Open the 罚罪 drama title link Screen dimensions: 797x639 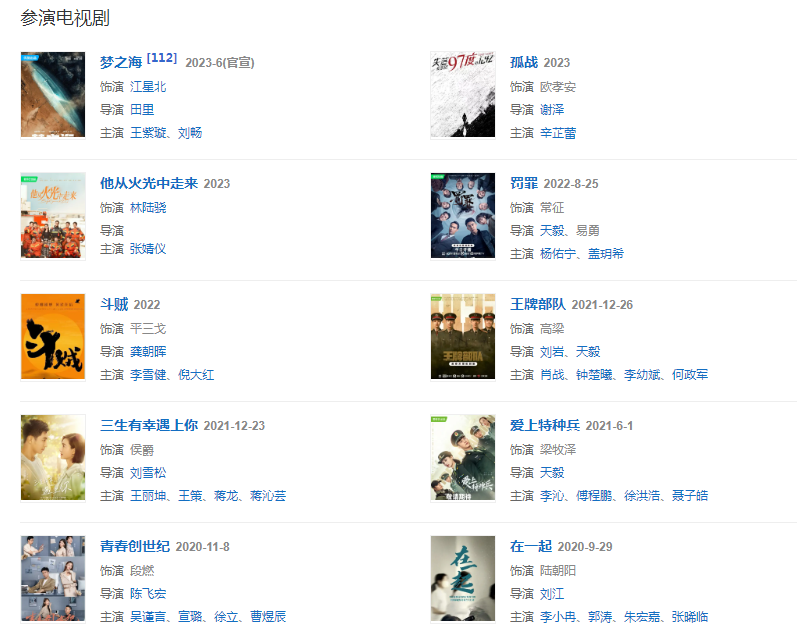tap(524, 183)
